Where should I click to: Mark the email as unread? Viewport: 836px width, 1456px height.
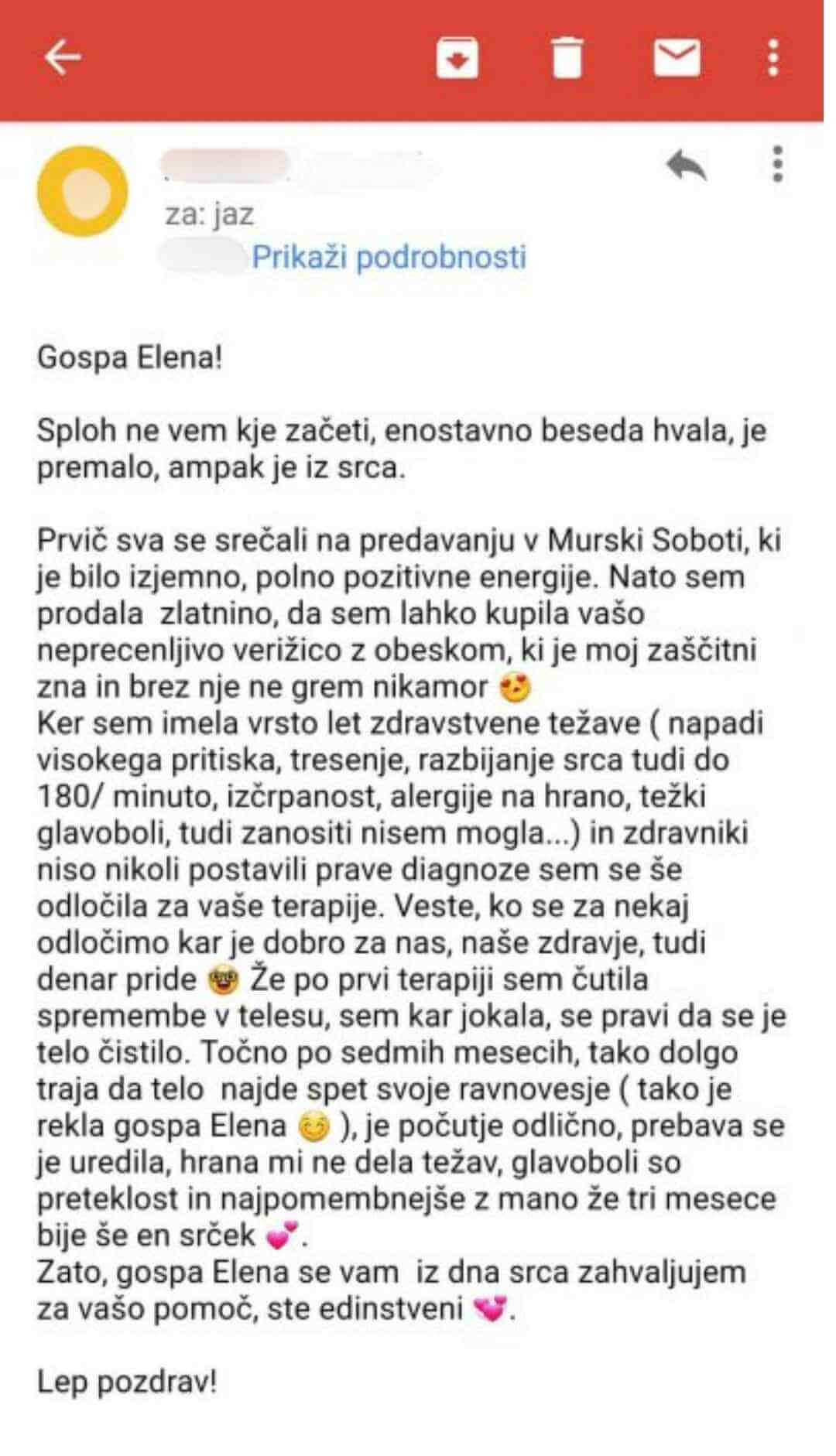tap(677, 57)
